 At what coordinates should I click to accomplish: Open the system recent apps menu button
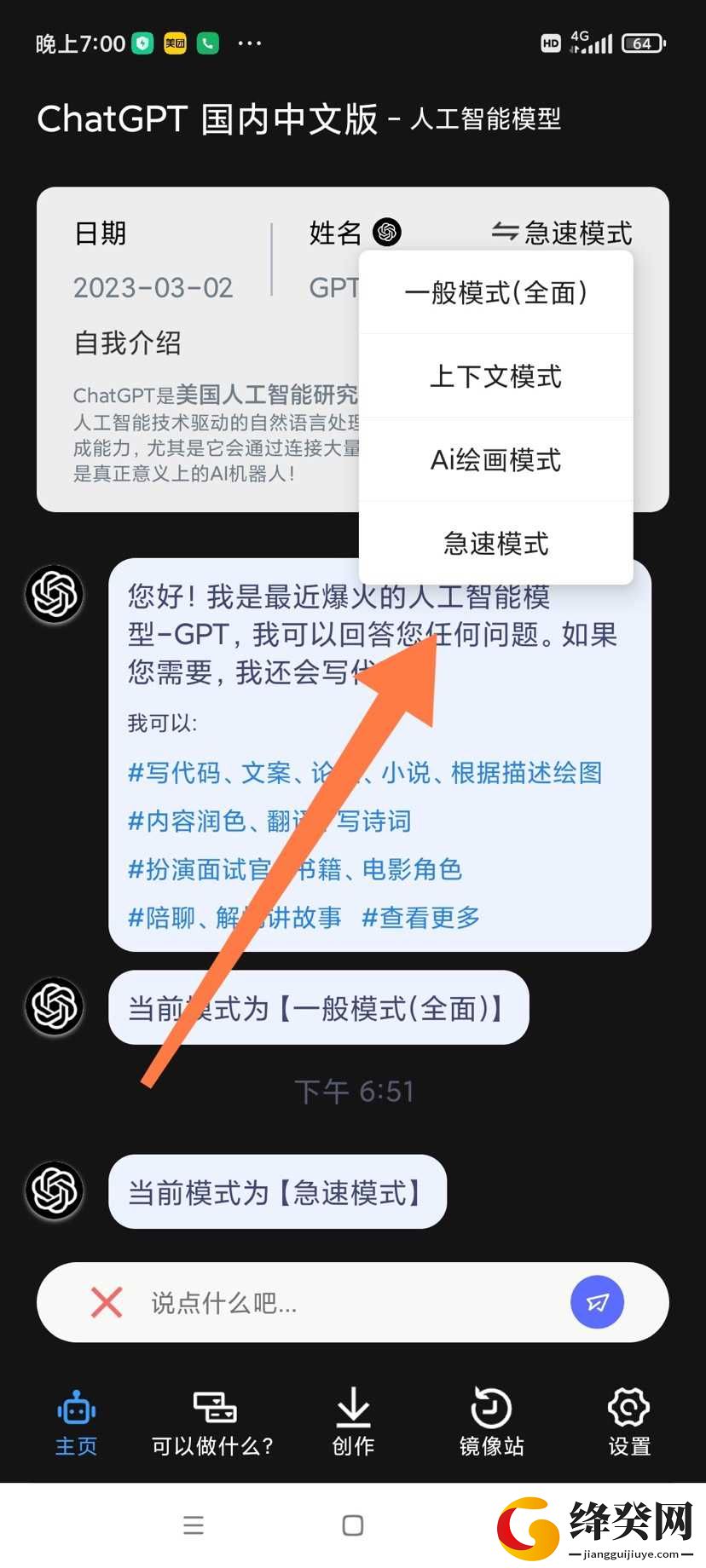(x=194, y=1525)
